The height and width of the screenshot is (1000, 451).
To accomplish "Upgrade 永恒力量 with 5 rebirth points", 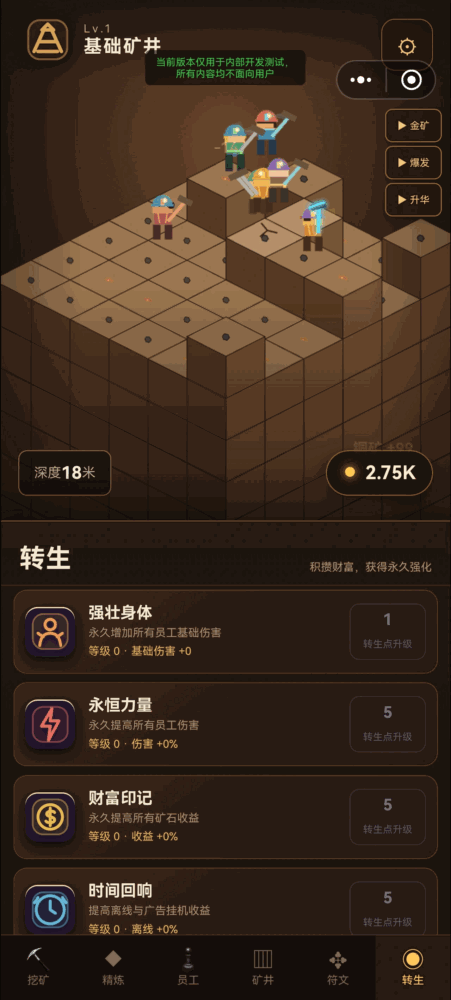I will [387, 724].
